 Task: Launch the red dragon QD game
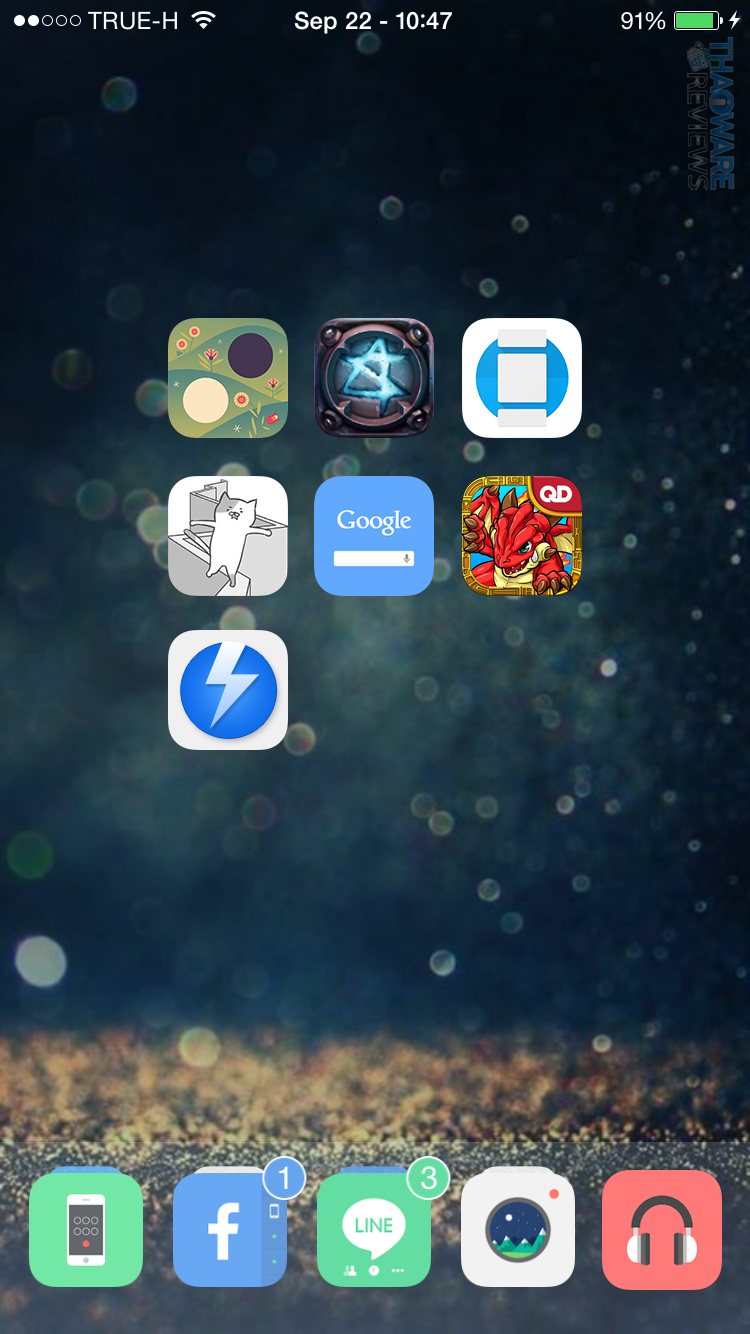pyautogui.click(x=521, y=536)
